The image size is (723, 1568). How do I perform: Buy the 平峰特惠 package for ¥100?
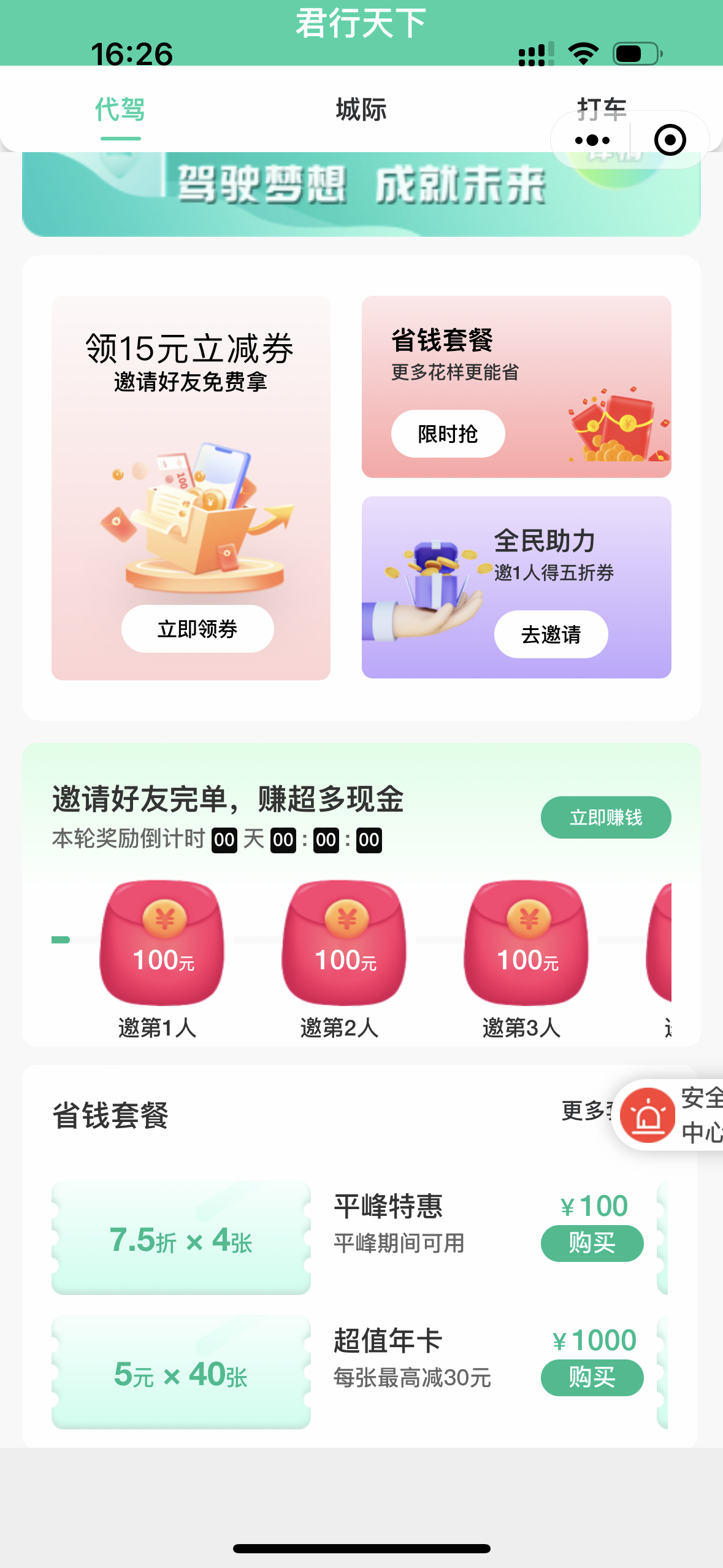coord(592,1243)
